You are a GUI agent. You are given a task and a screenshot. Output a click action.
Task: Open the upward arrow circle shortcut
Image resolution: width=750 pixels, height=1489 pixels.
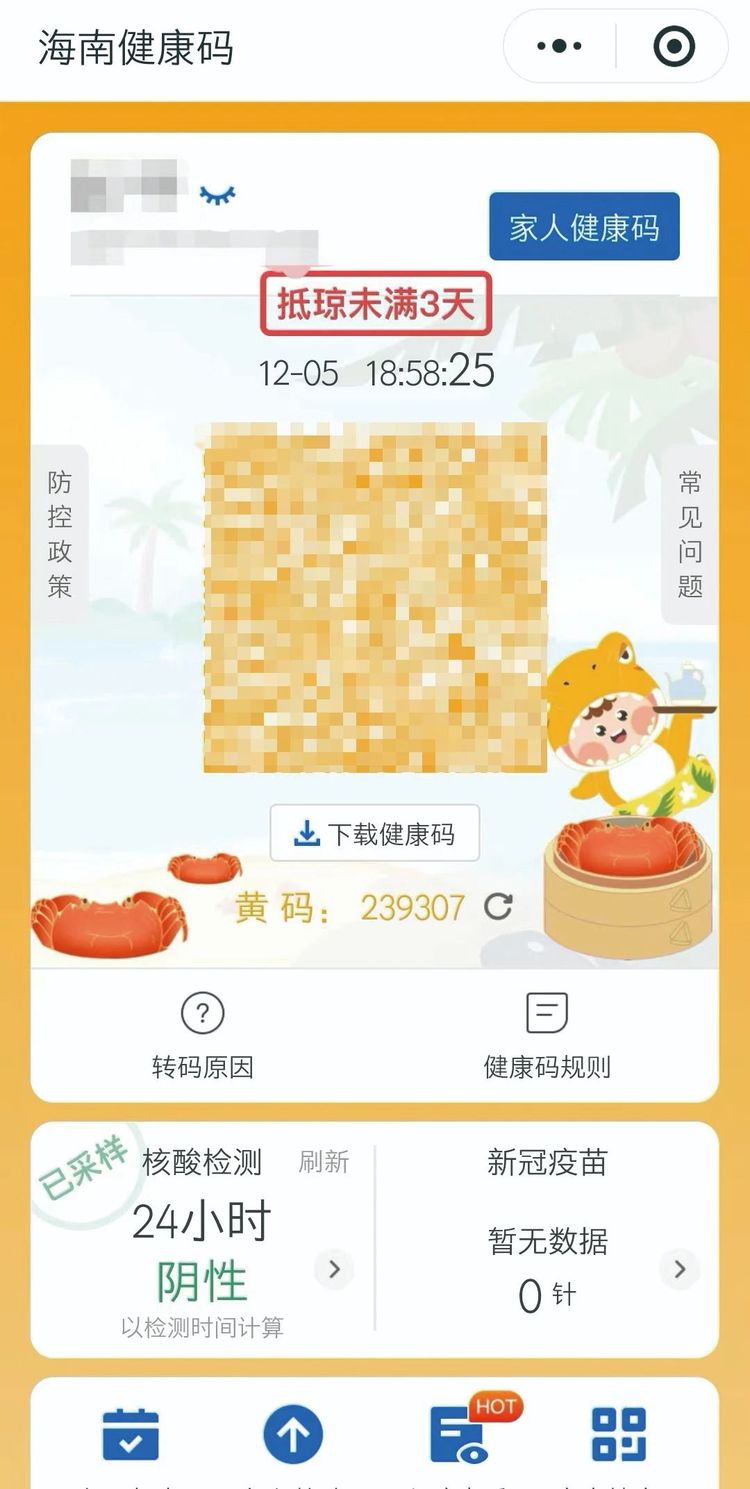293,1435
